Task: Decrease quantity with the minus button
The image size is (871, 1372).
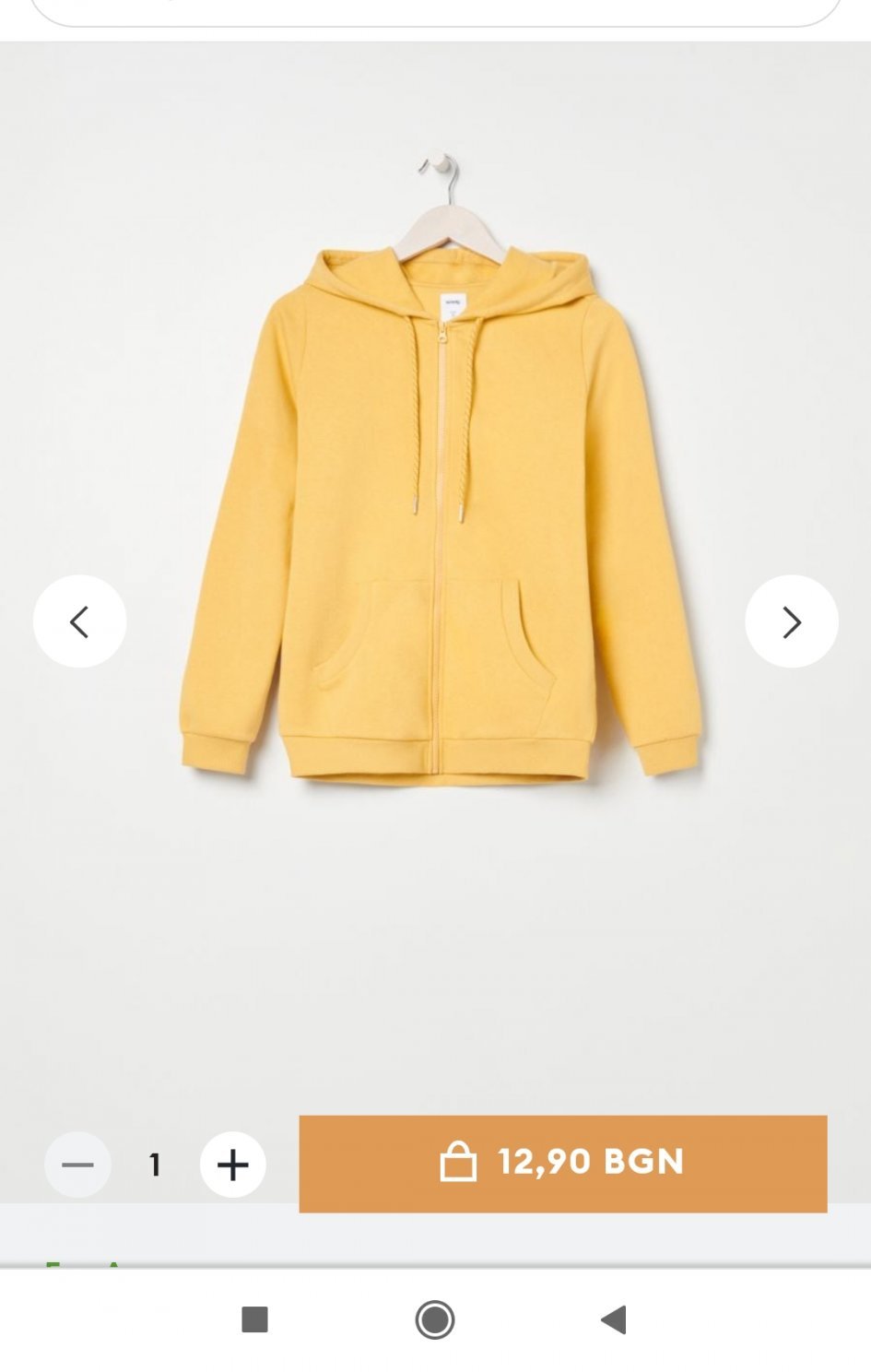Action: coord(77,1165)
